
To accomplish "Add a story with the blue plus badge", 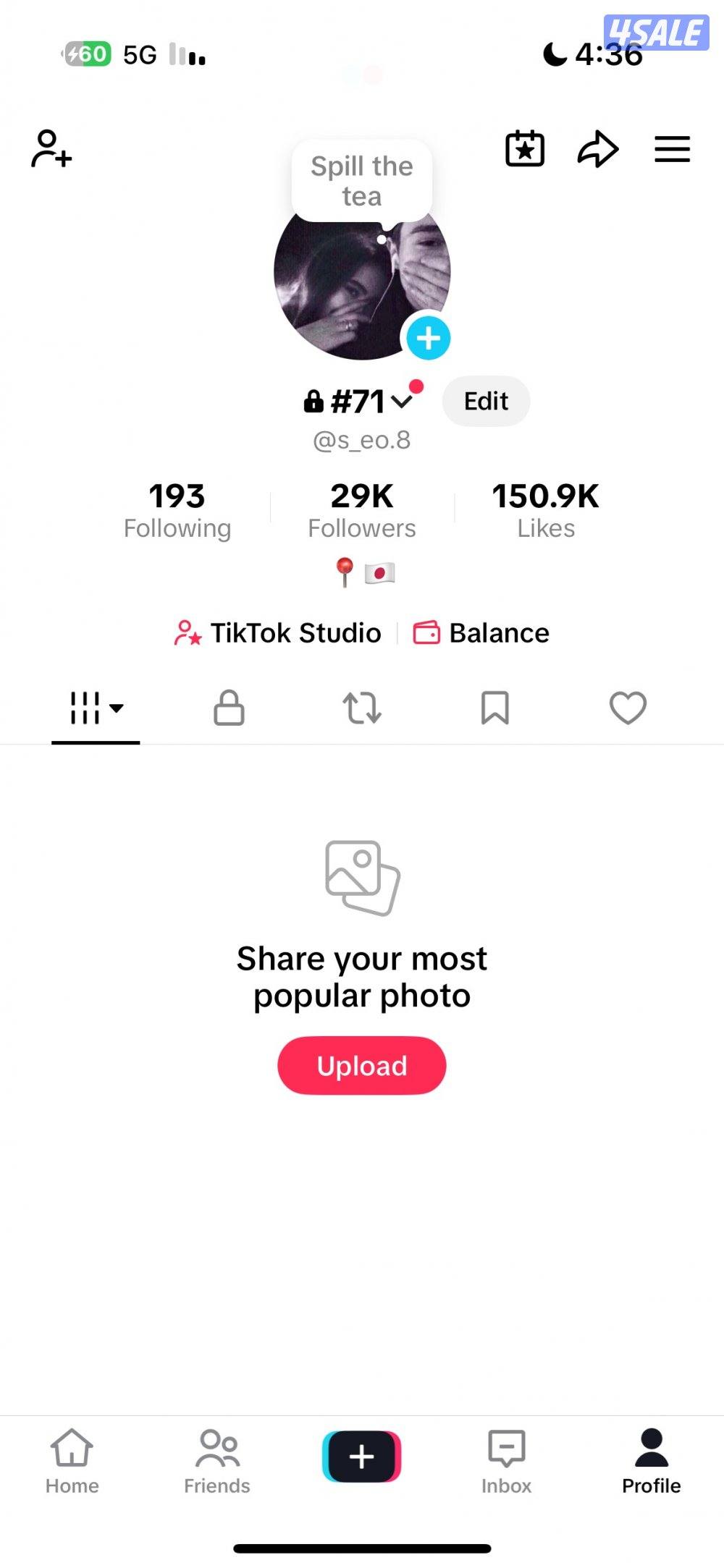I will point(429,338).
